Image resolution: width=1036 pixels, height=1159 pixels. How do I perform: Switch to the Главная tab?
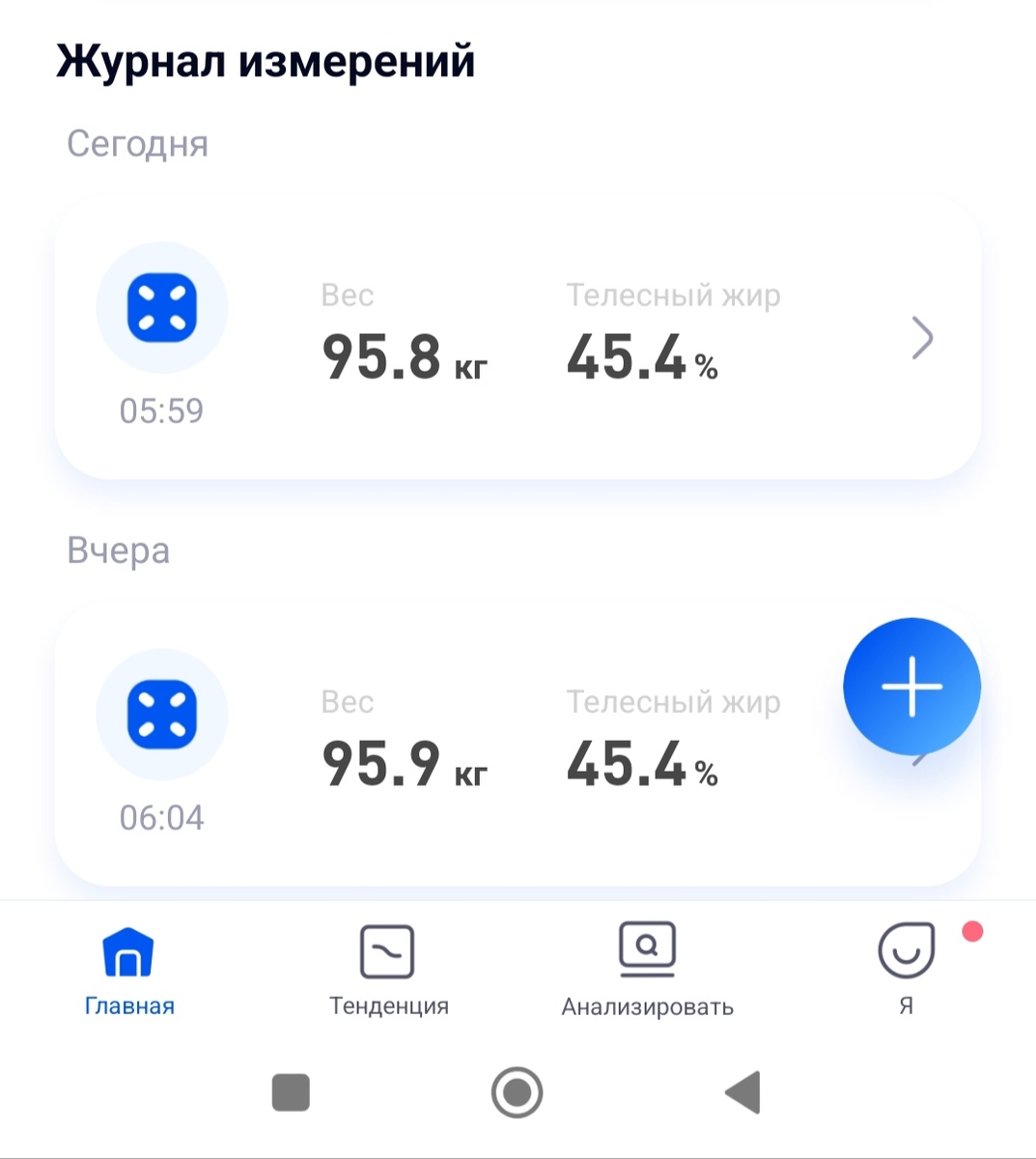129,970
